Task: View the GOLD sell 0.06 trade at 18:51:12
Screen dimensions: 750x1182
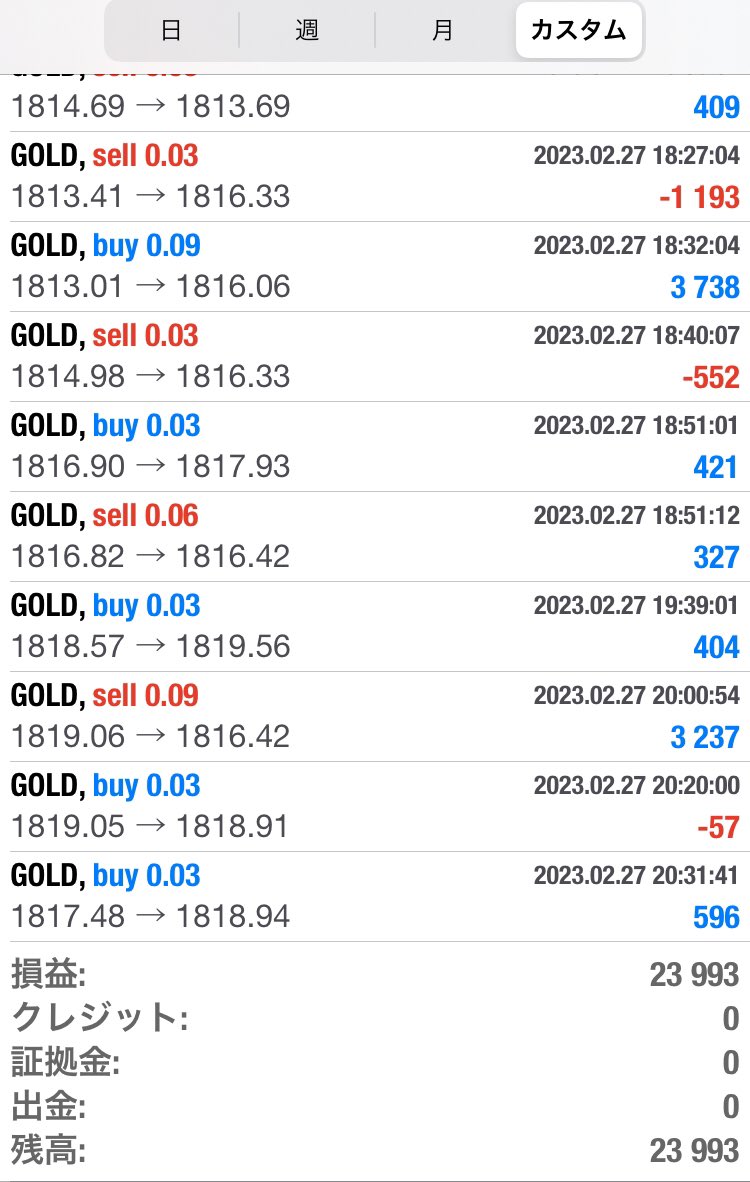Action: pyautogui.click(x=375, y=536)
